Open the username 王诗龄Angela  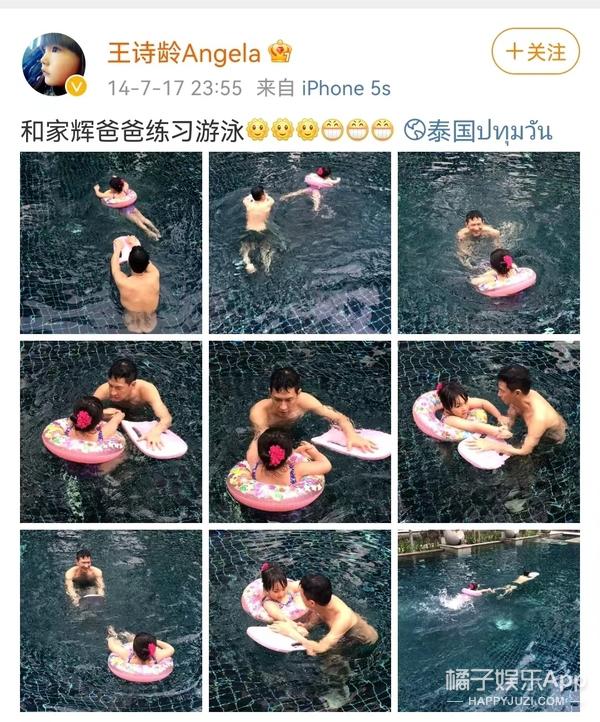(184, 52)
